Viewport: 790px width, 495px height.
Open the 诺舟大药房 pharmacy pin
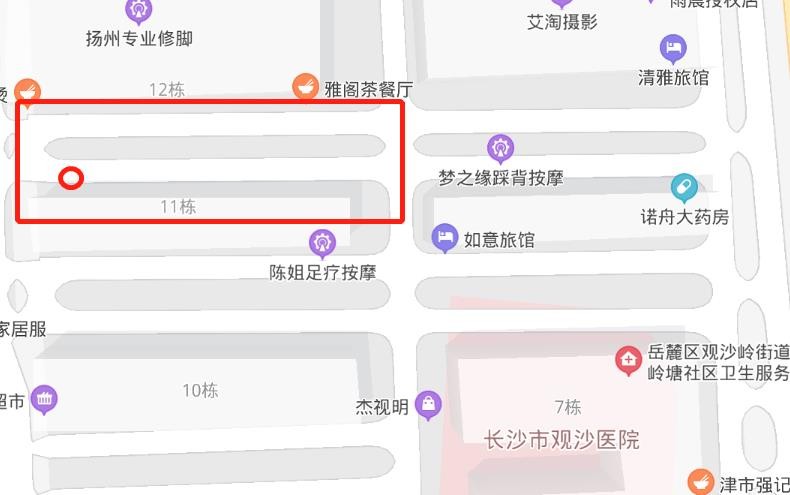pos(684,186)
